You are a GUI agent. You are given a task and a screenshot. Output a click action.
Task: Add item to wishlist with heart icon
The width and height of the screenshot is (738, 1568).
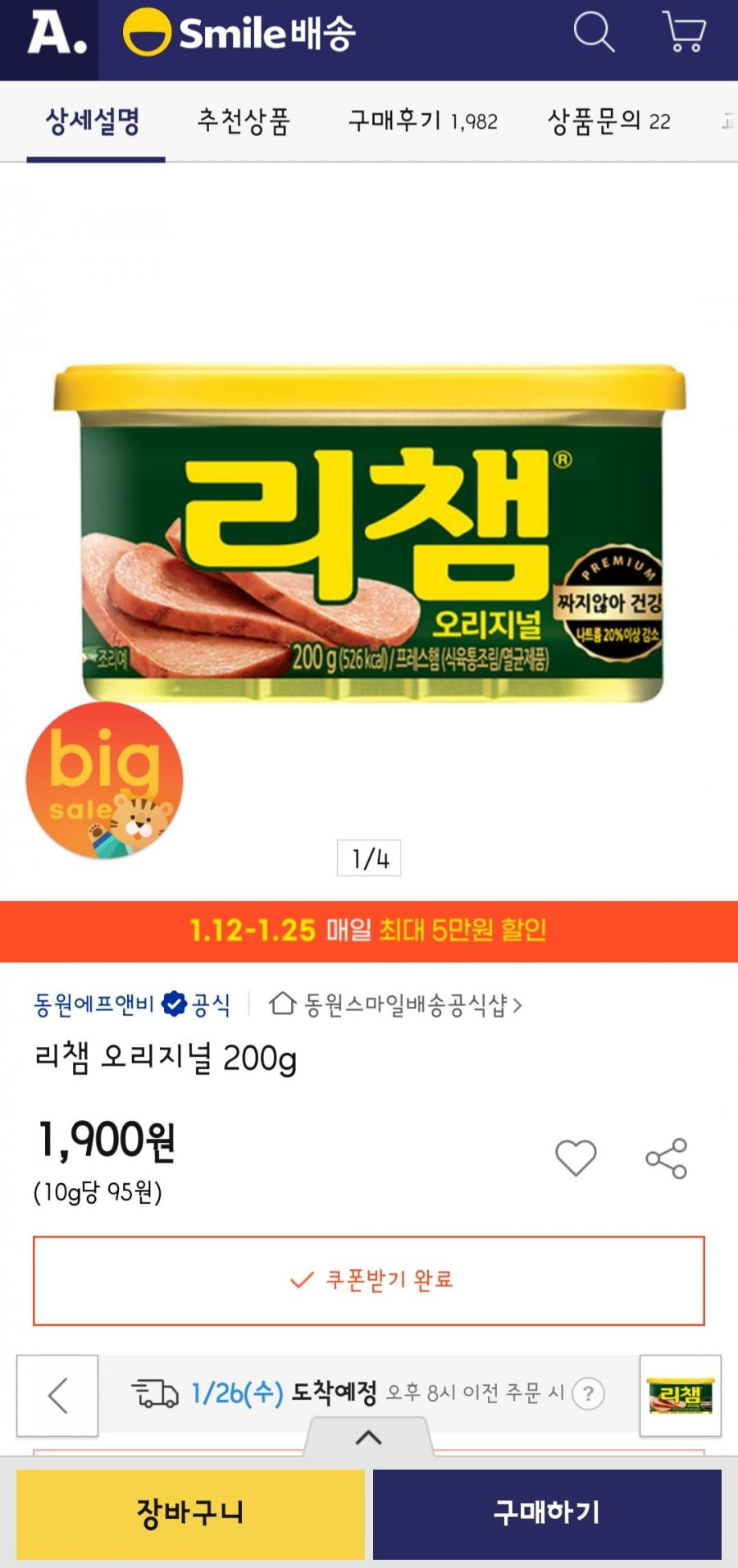(576, 1158)
